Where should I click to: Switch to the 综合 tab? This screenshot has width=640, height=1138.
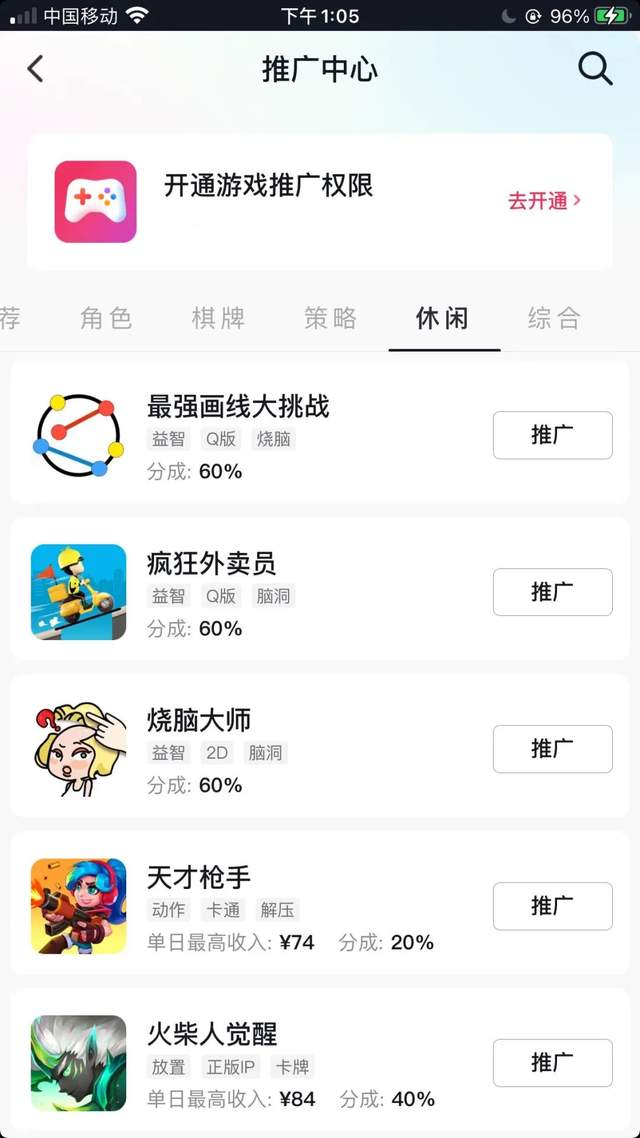(x=554, y=319)
